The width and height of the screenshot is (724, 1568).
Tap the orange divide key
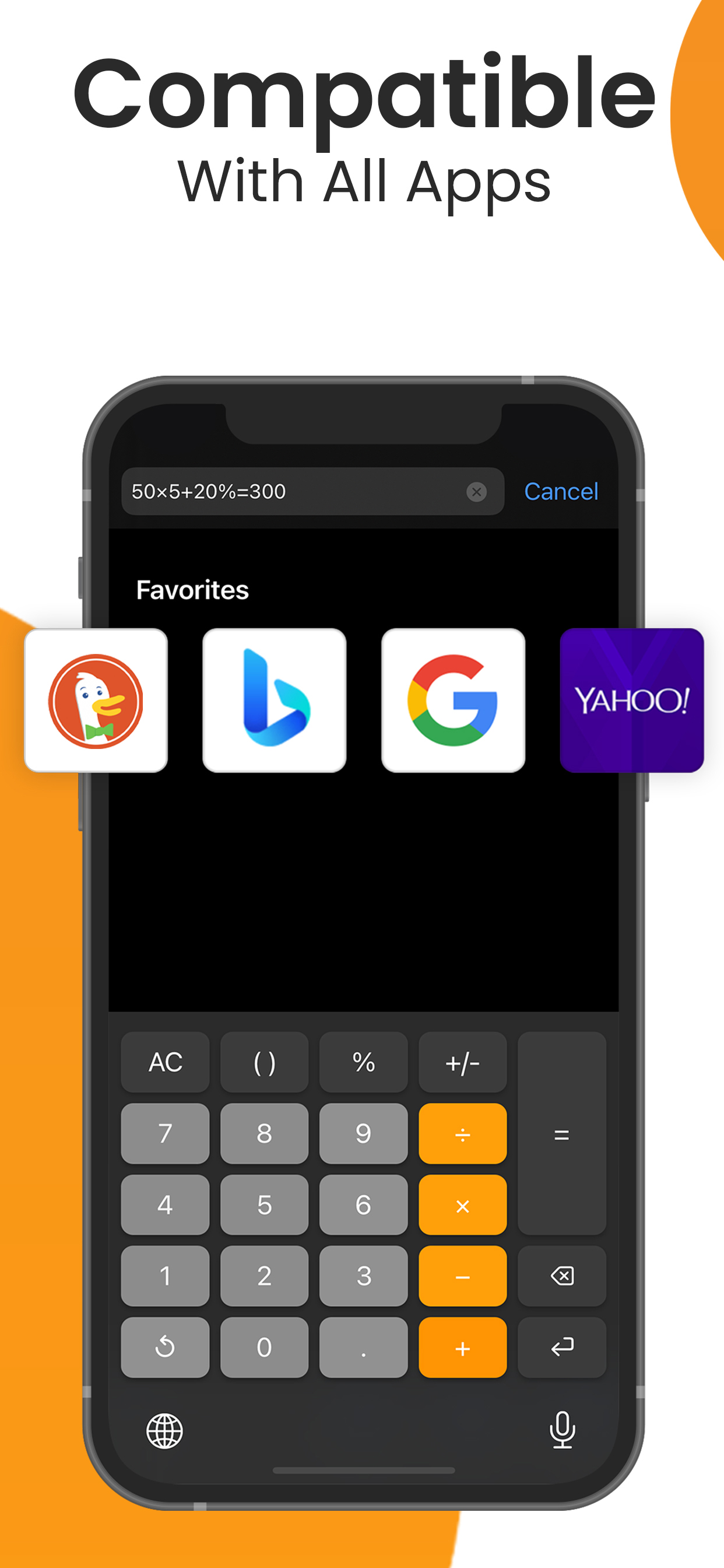(462, 1133)
